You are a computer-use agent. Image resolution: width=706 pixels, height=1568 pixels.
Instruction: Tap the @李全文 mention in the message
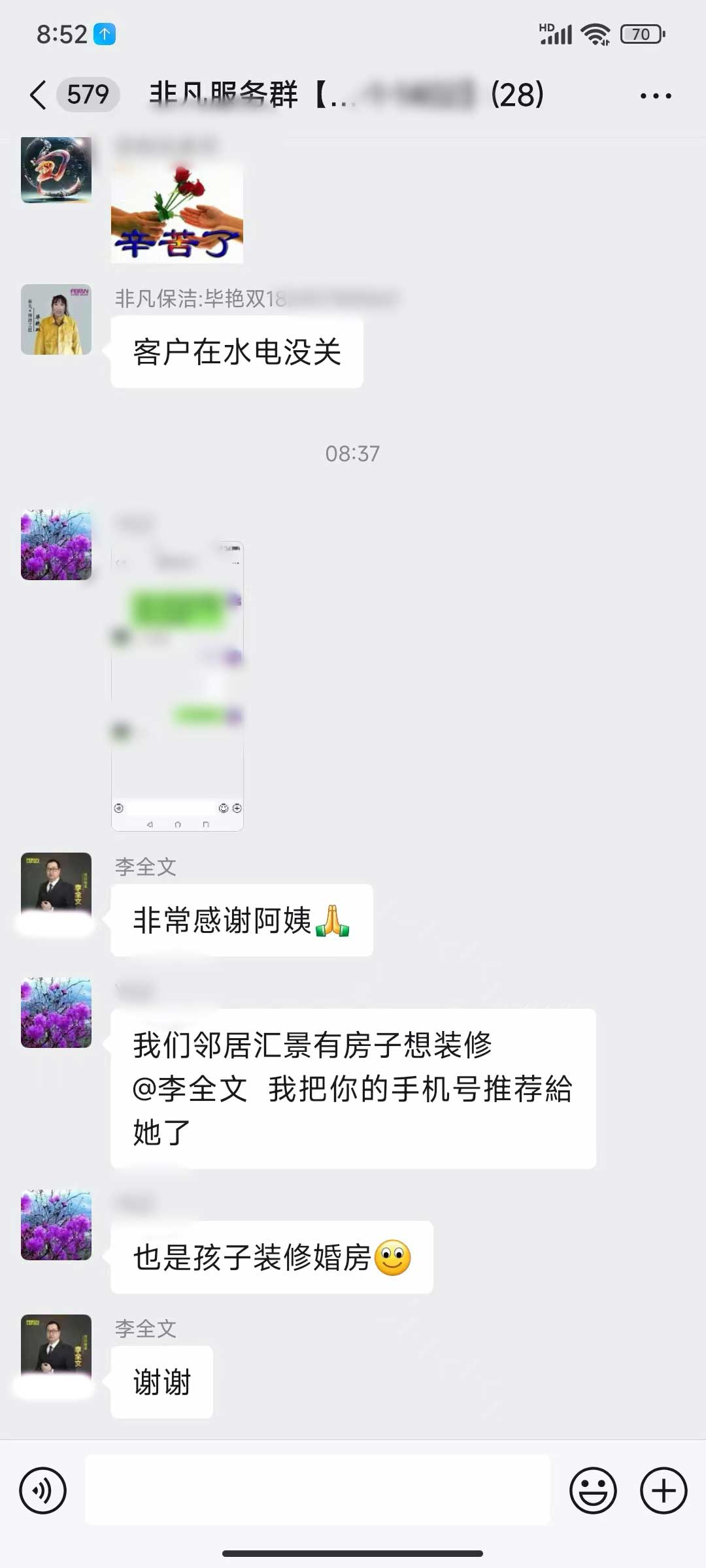coord(190,1089)
